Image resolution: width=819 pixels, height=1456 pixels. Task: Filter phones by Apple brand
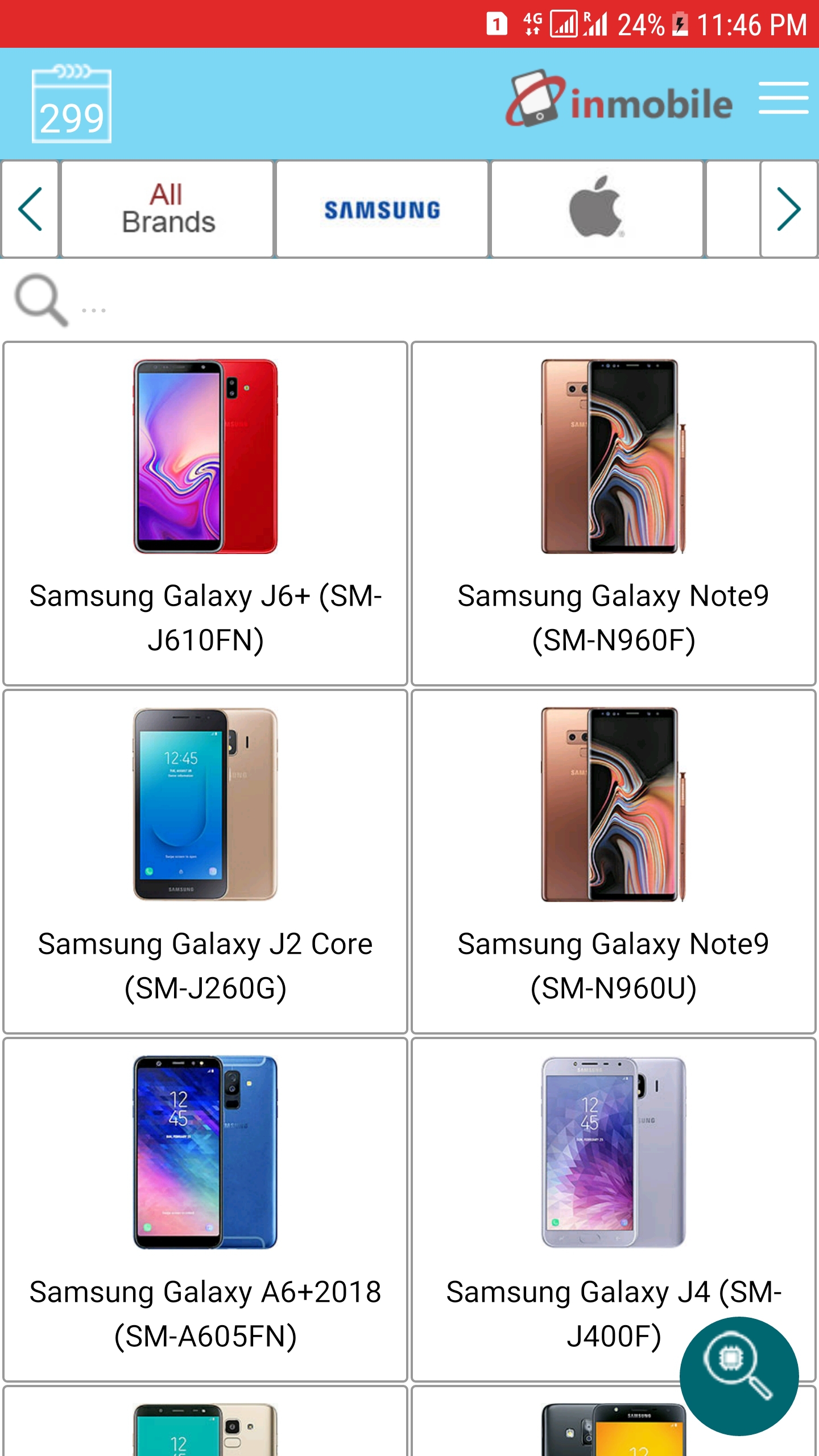(x=596, y=209)
